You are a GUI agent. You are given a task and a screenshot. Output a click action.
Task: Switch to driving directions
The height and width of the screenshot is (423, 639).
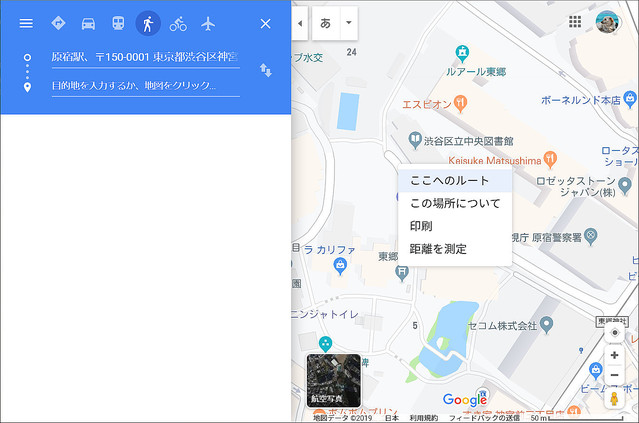point(88,23)
